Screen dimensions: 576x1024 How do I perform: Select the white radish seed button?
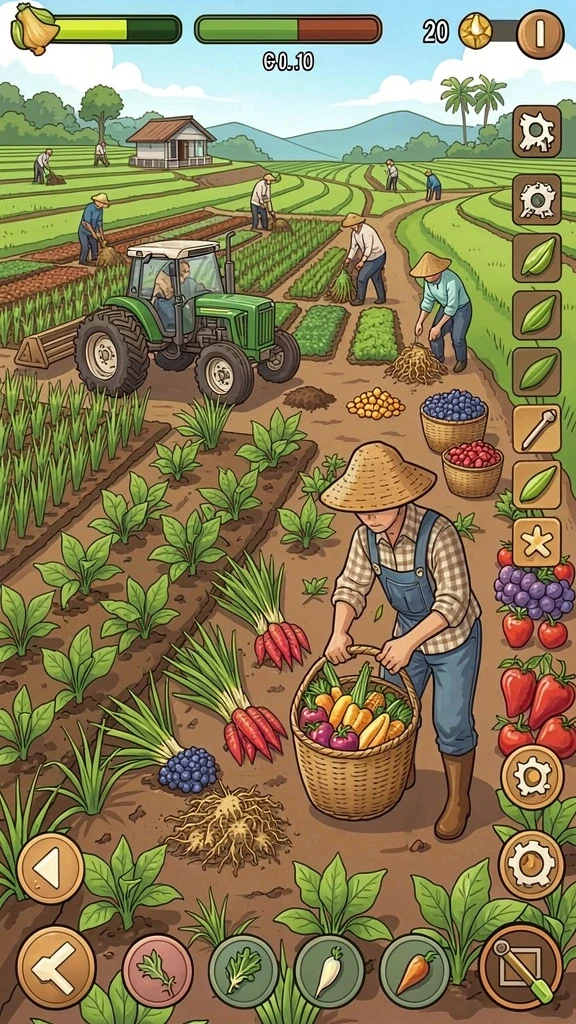[329, 971]
